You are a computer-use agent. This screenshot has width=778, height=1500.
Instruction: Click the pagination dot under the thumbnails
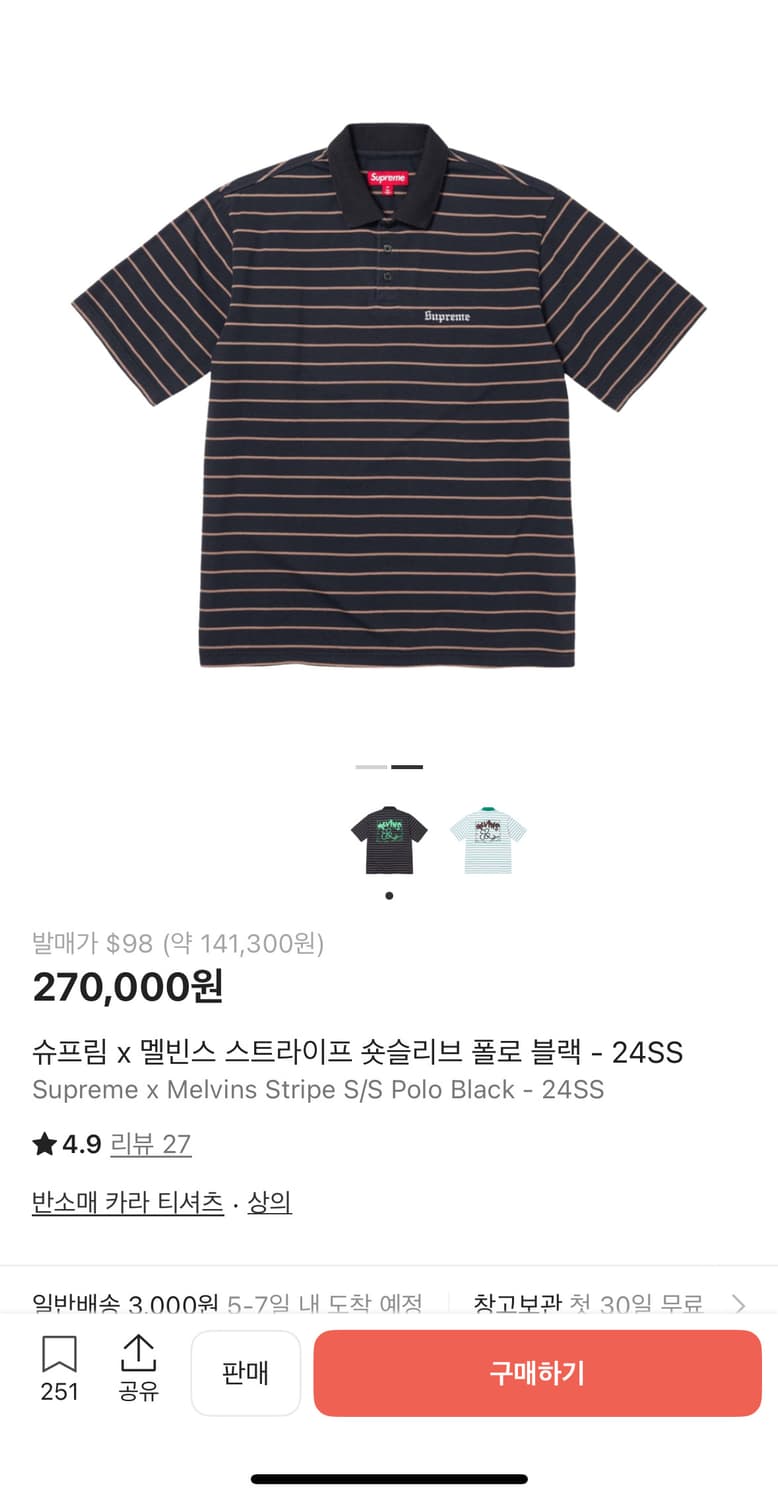(389, 895)
